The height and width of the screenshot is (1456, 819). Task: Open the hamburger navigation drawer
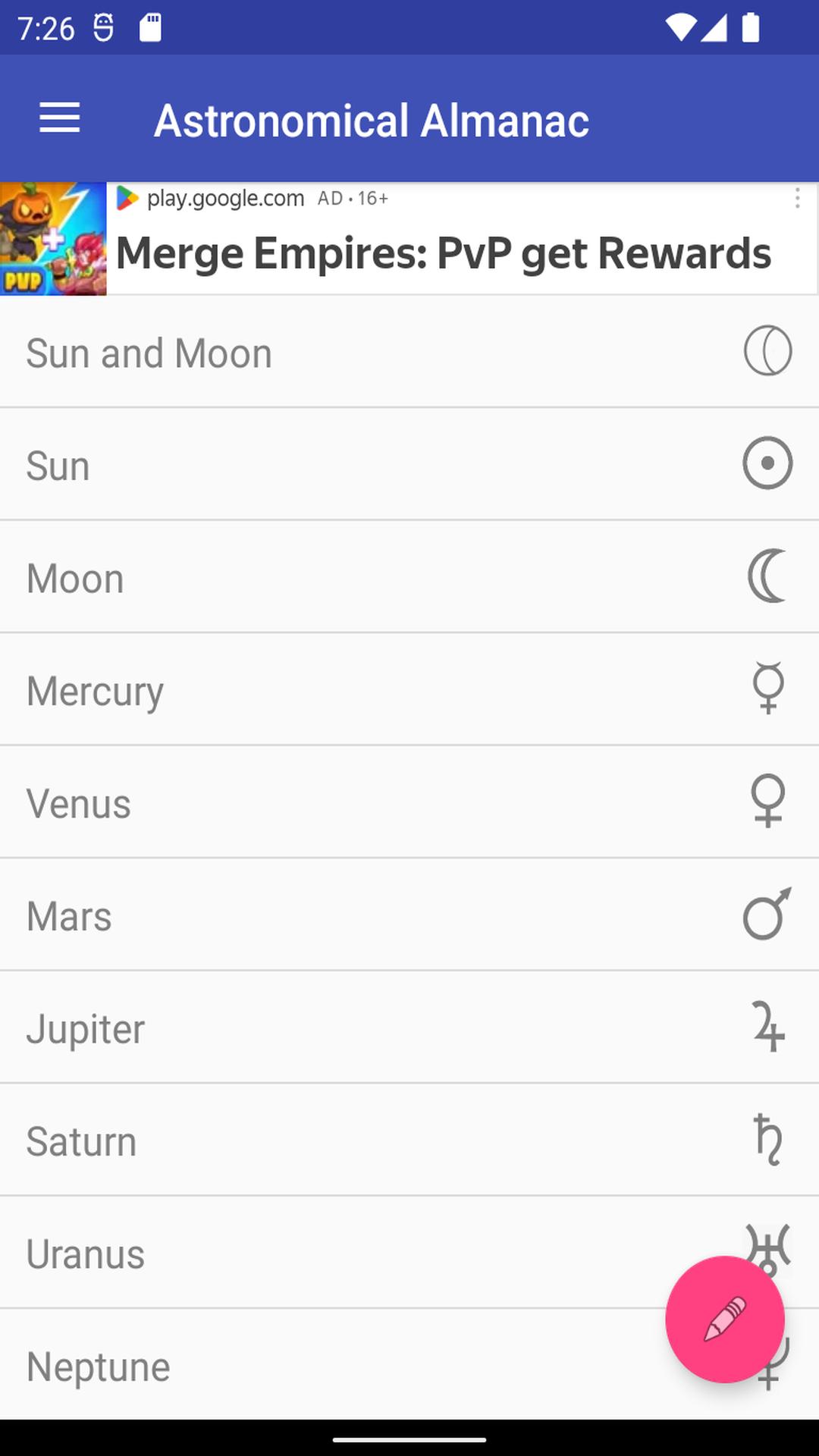point(60,118)
